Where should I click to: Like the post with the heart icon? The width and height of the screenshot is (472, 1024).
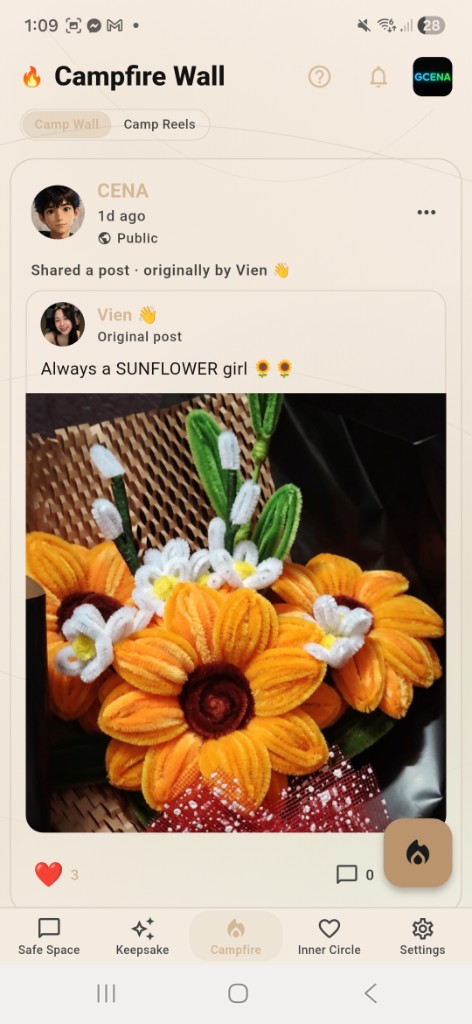(48, 874)
